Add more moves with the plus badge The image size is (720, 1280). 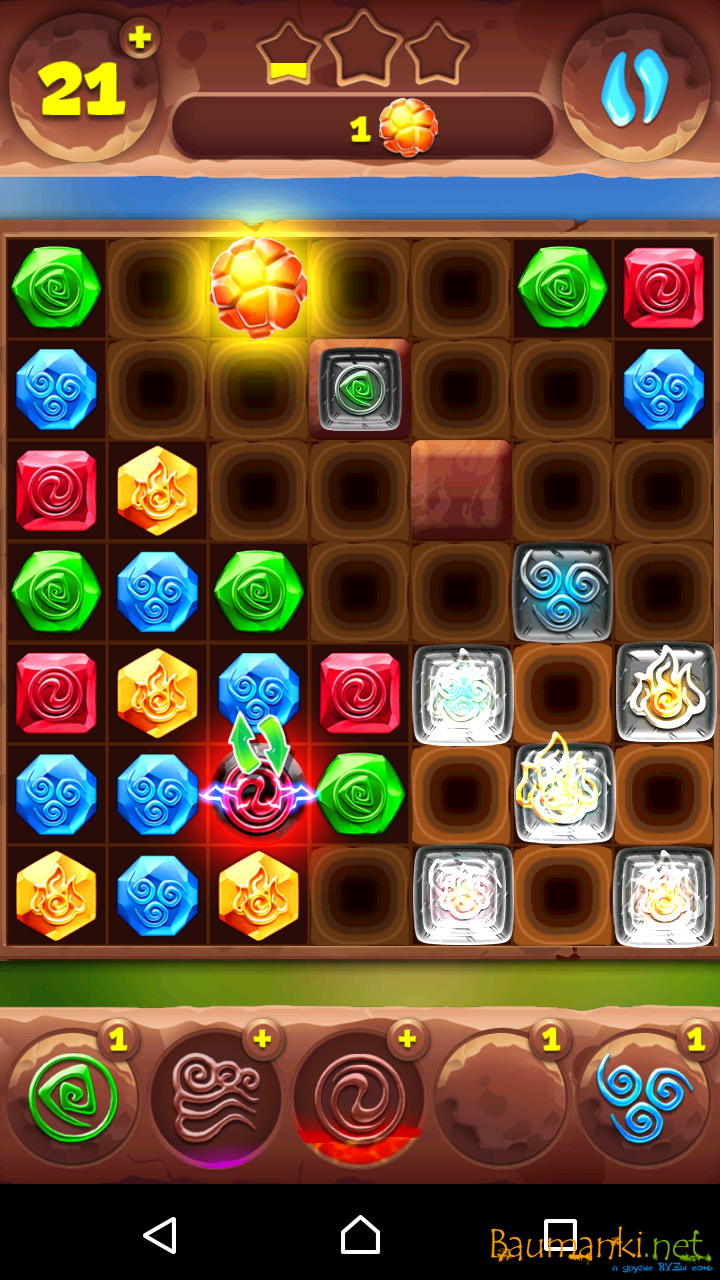coord(140,39)
